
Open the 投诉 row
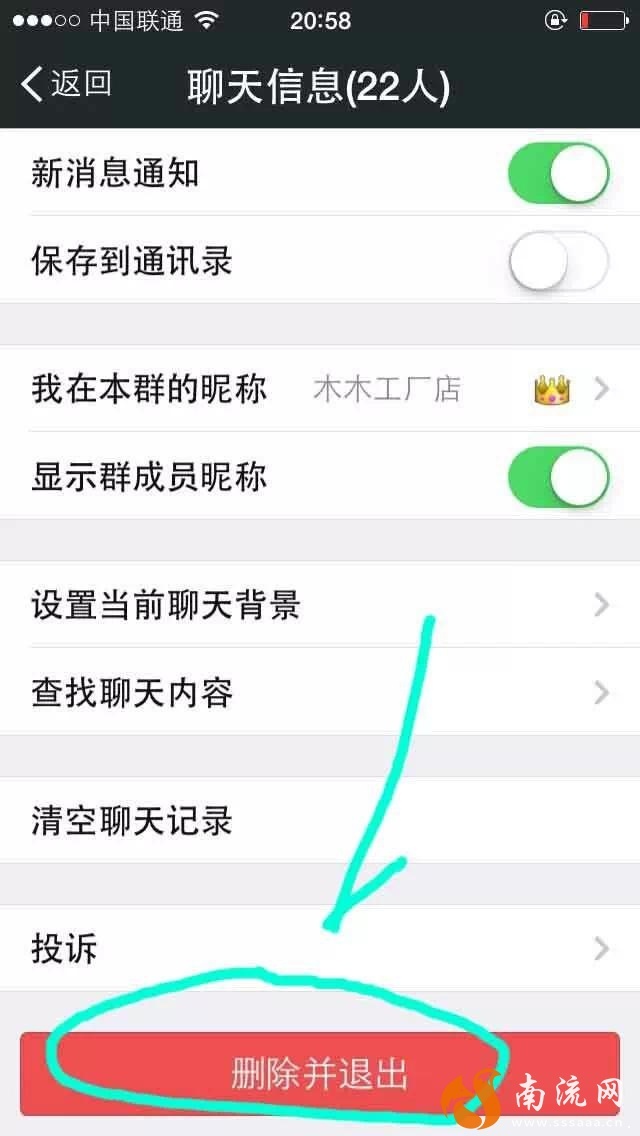(320, 948)
